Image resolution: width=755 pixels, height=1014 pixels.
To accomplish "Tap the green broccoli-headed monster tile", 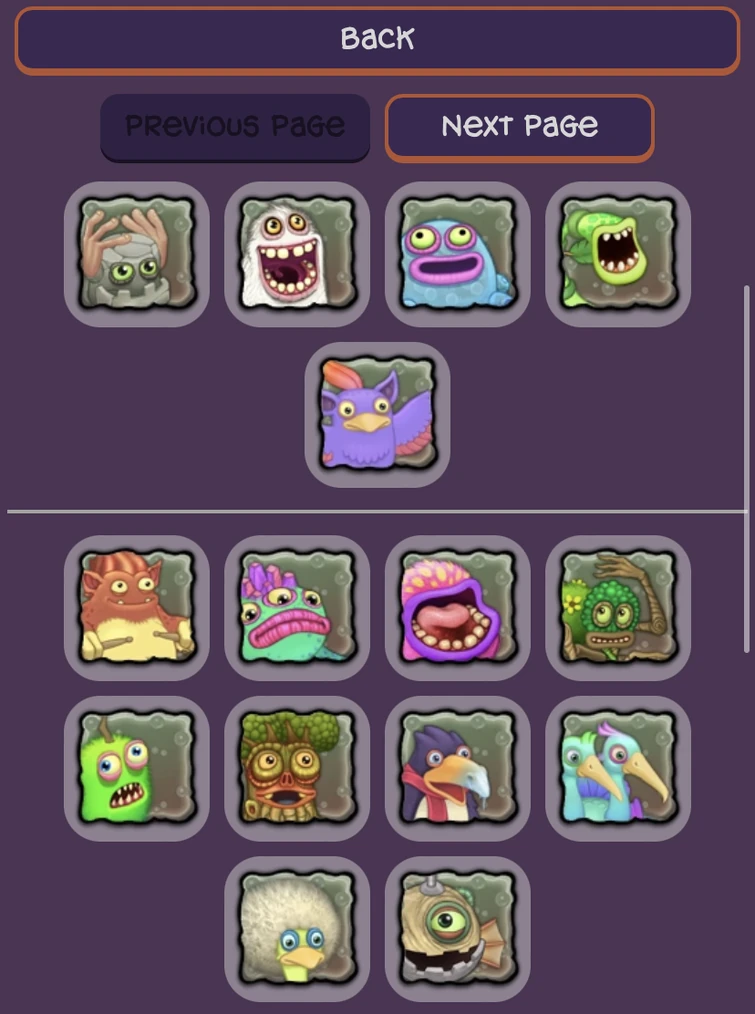I will click(617, 608).
